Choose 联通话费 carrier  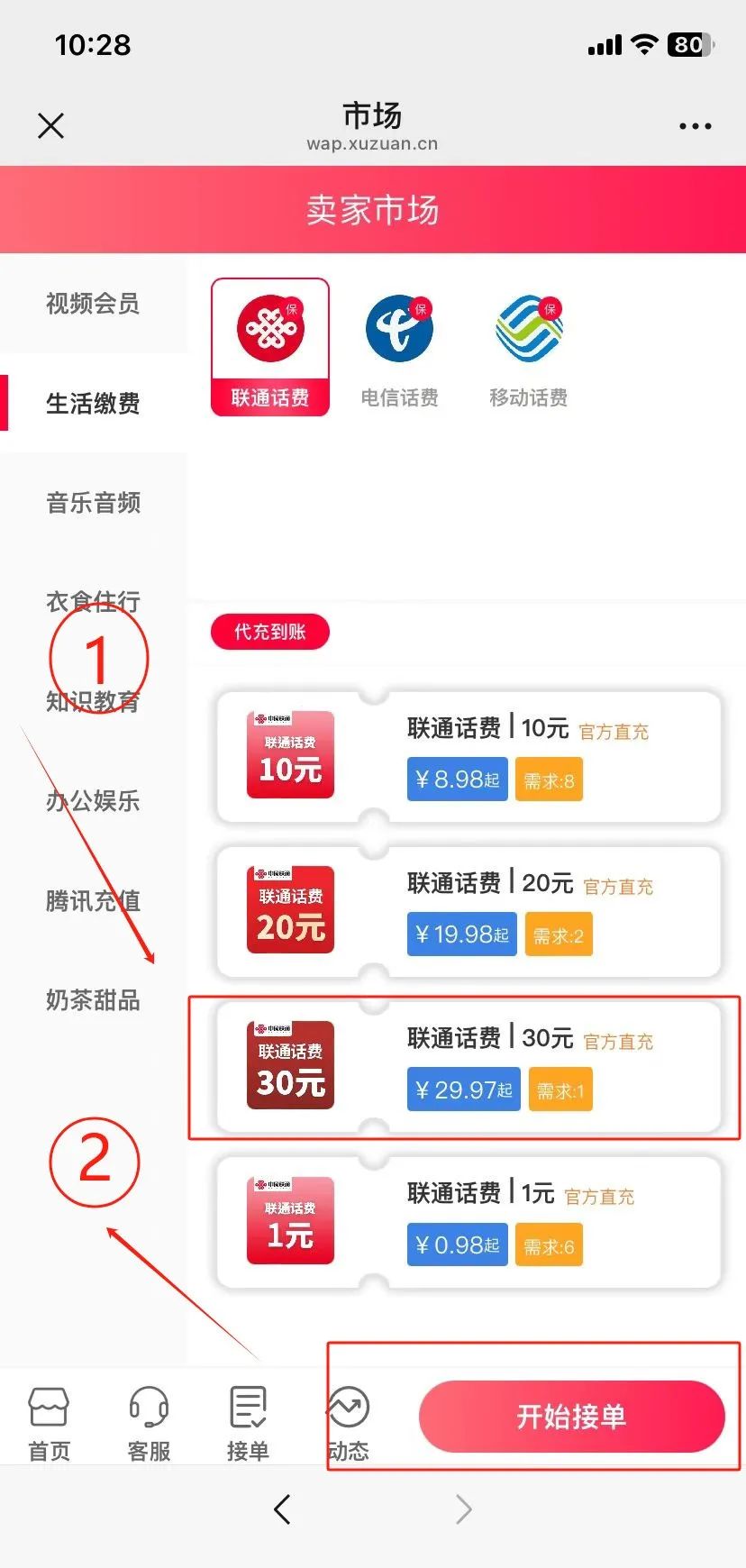[270, 347]
